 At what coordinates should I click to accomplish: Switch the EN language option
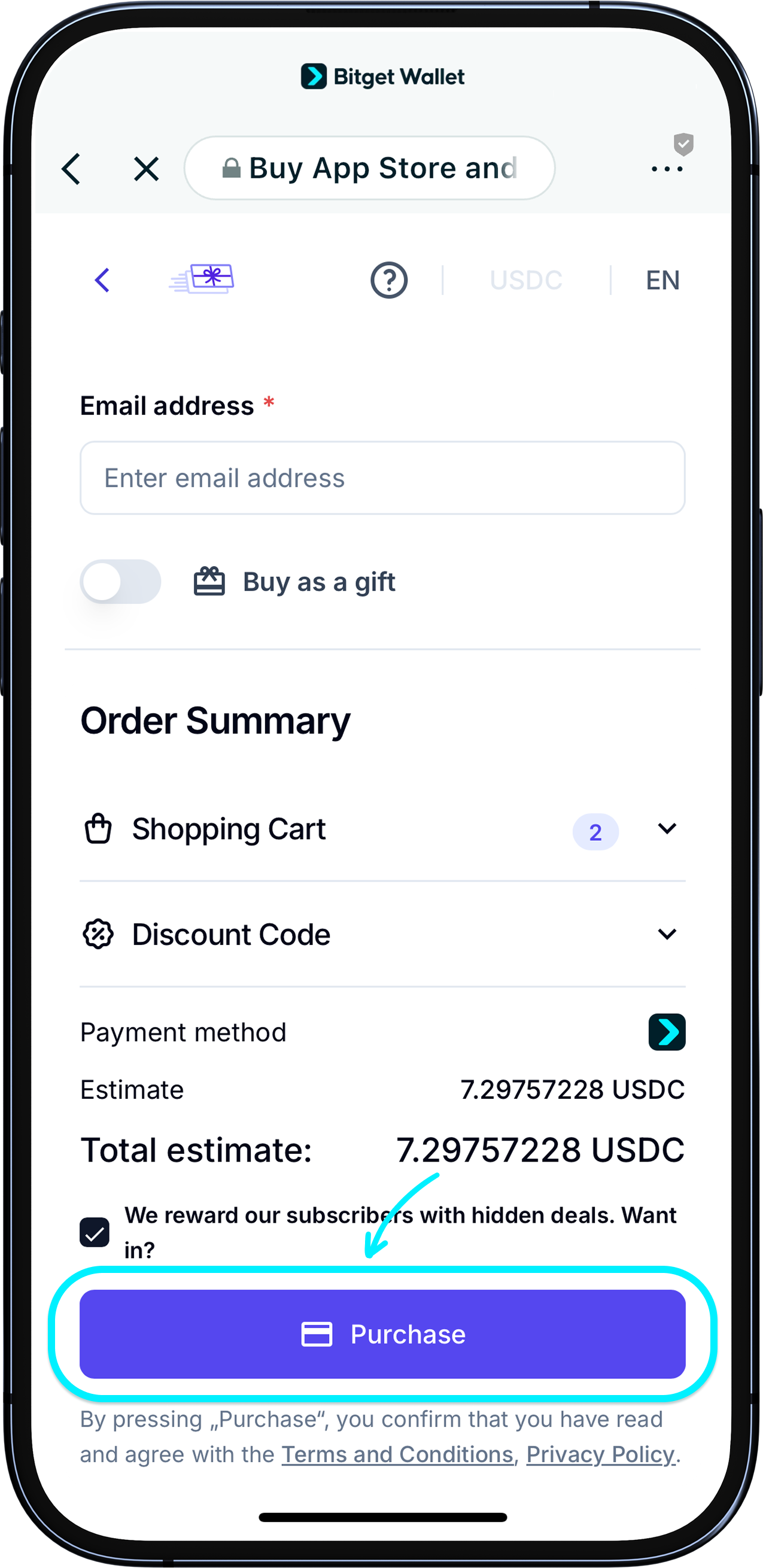[x=662, y=281]
